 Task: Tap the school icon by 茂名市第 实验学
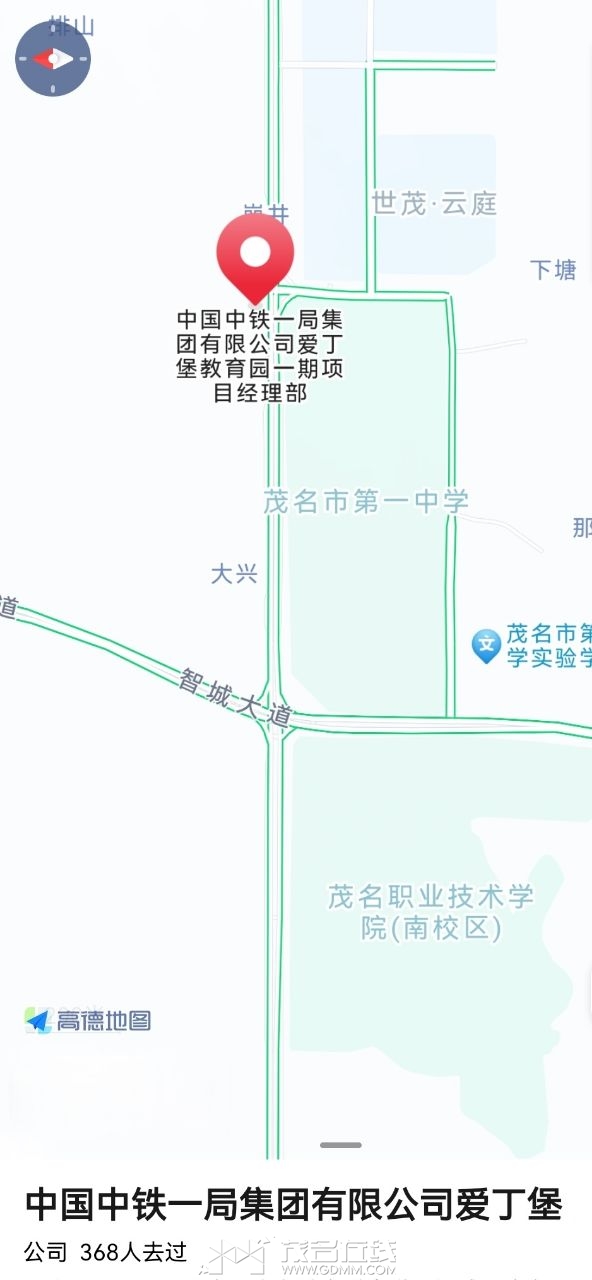[x=486, y=645]
